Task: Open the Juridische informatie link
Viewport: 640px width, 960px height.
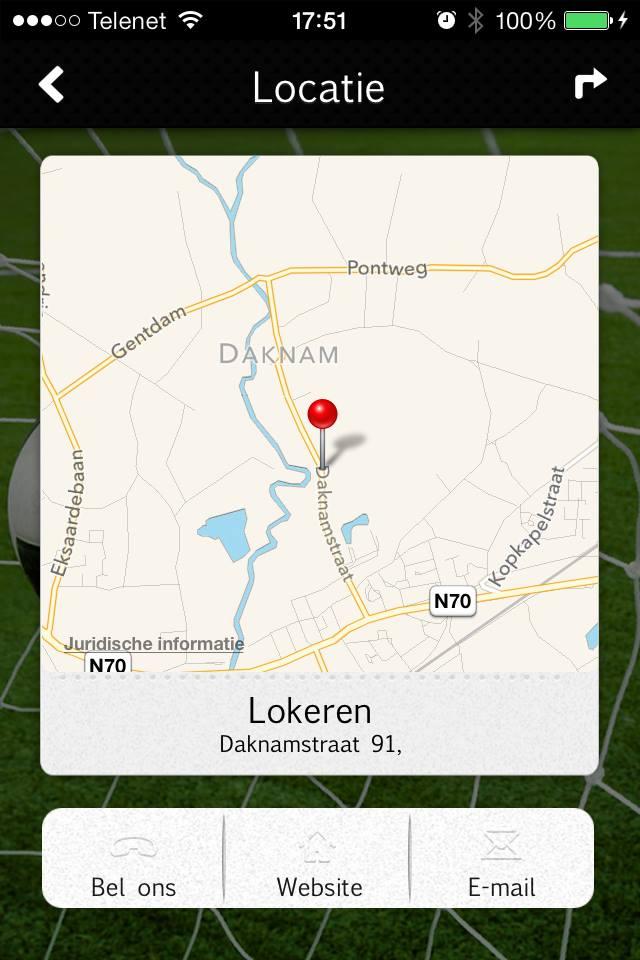Action: [154, 643]
